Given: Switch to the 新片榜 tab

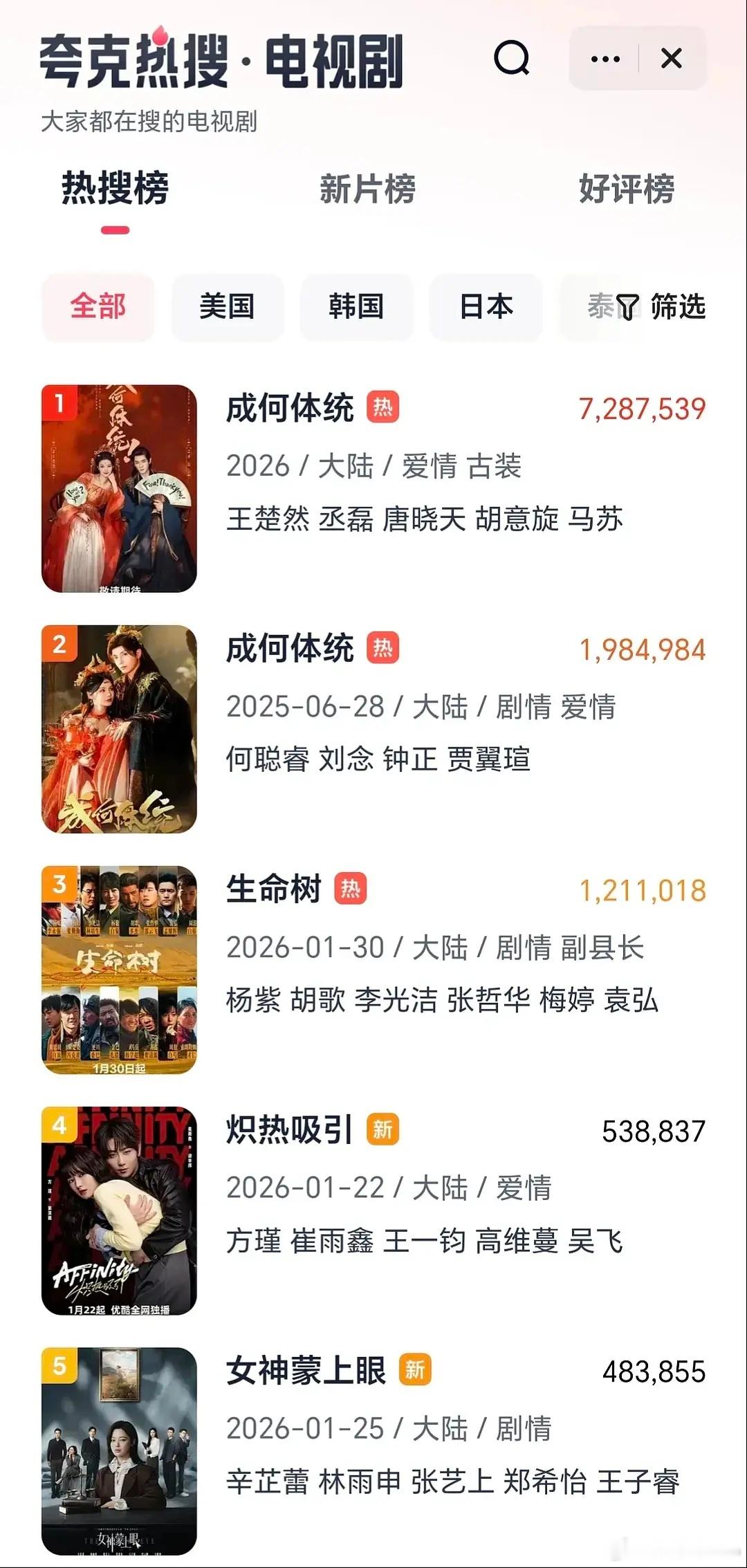Looking at the screenshot, I should [x=367, y=189].
